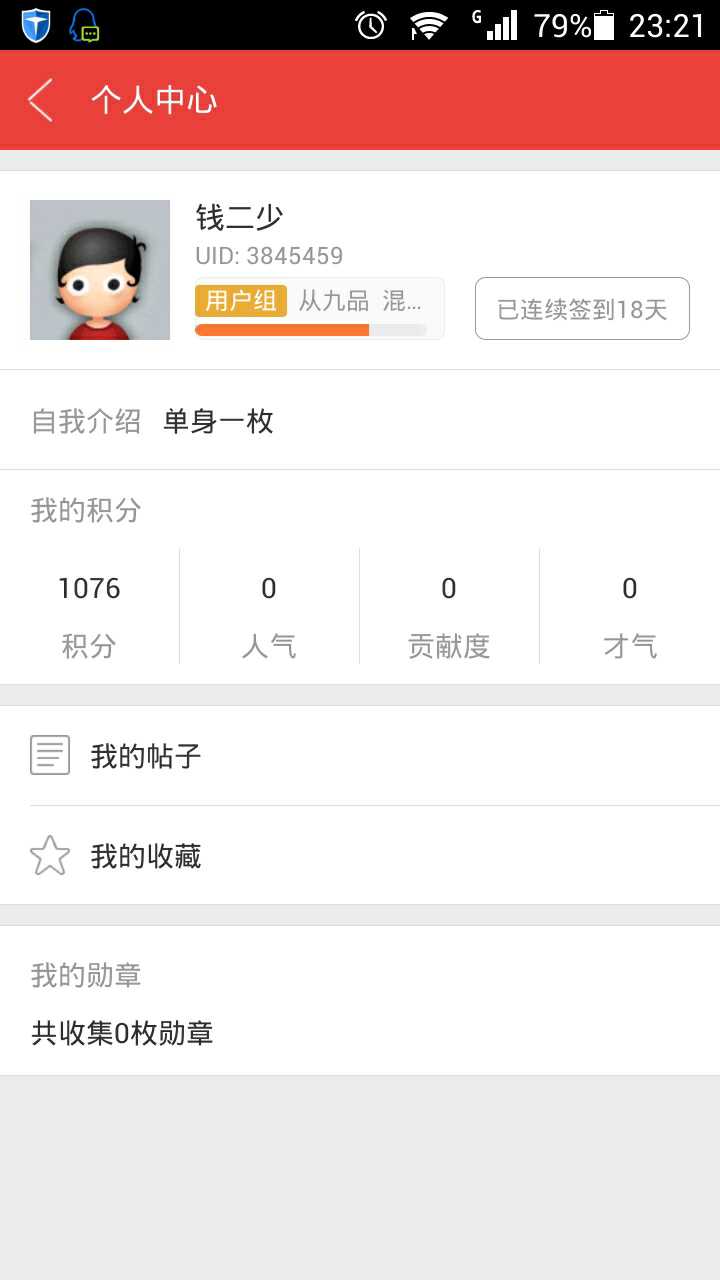Open 我的收藏

coord(360,856)
